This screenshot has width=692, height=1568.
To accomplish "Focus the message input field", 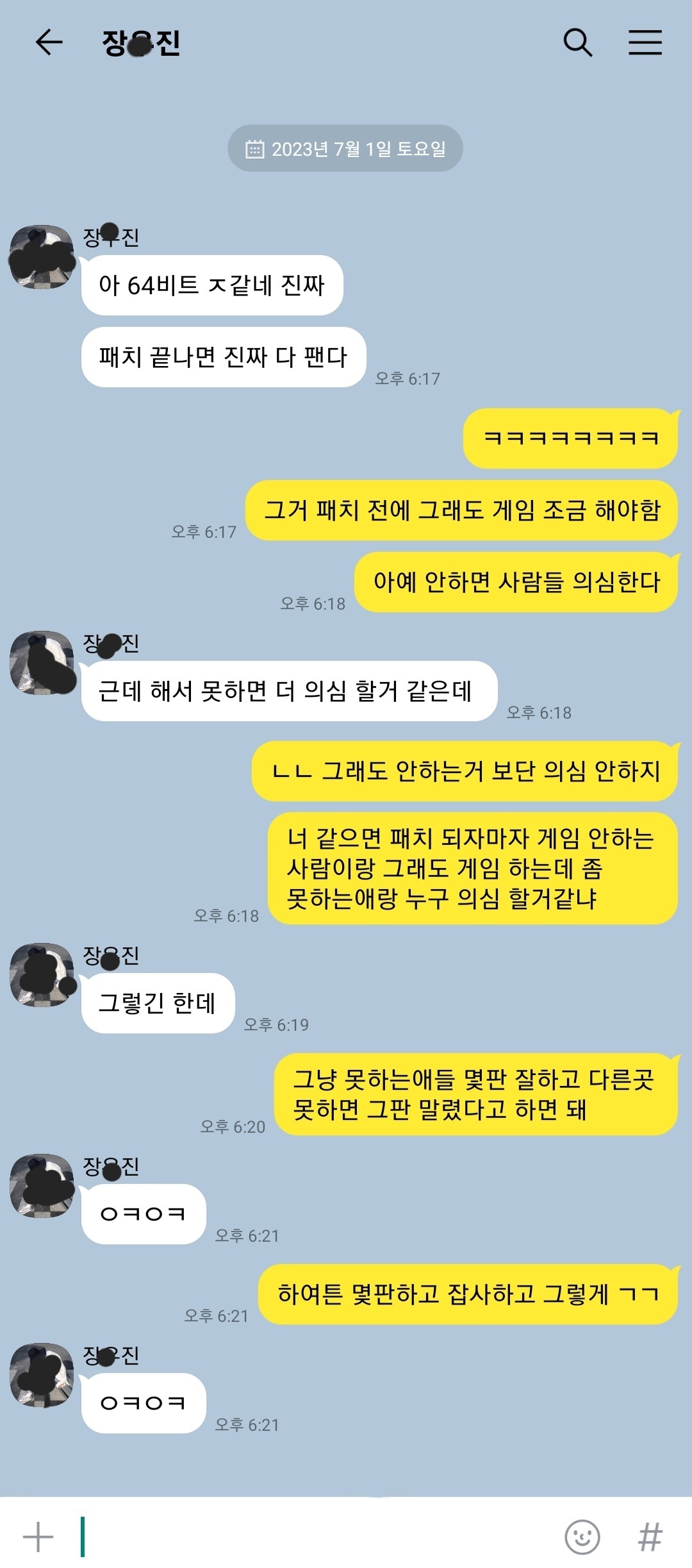I will pyautogui.click(x=314, y=1537).
